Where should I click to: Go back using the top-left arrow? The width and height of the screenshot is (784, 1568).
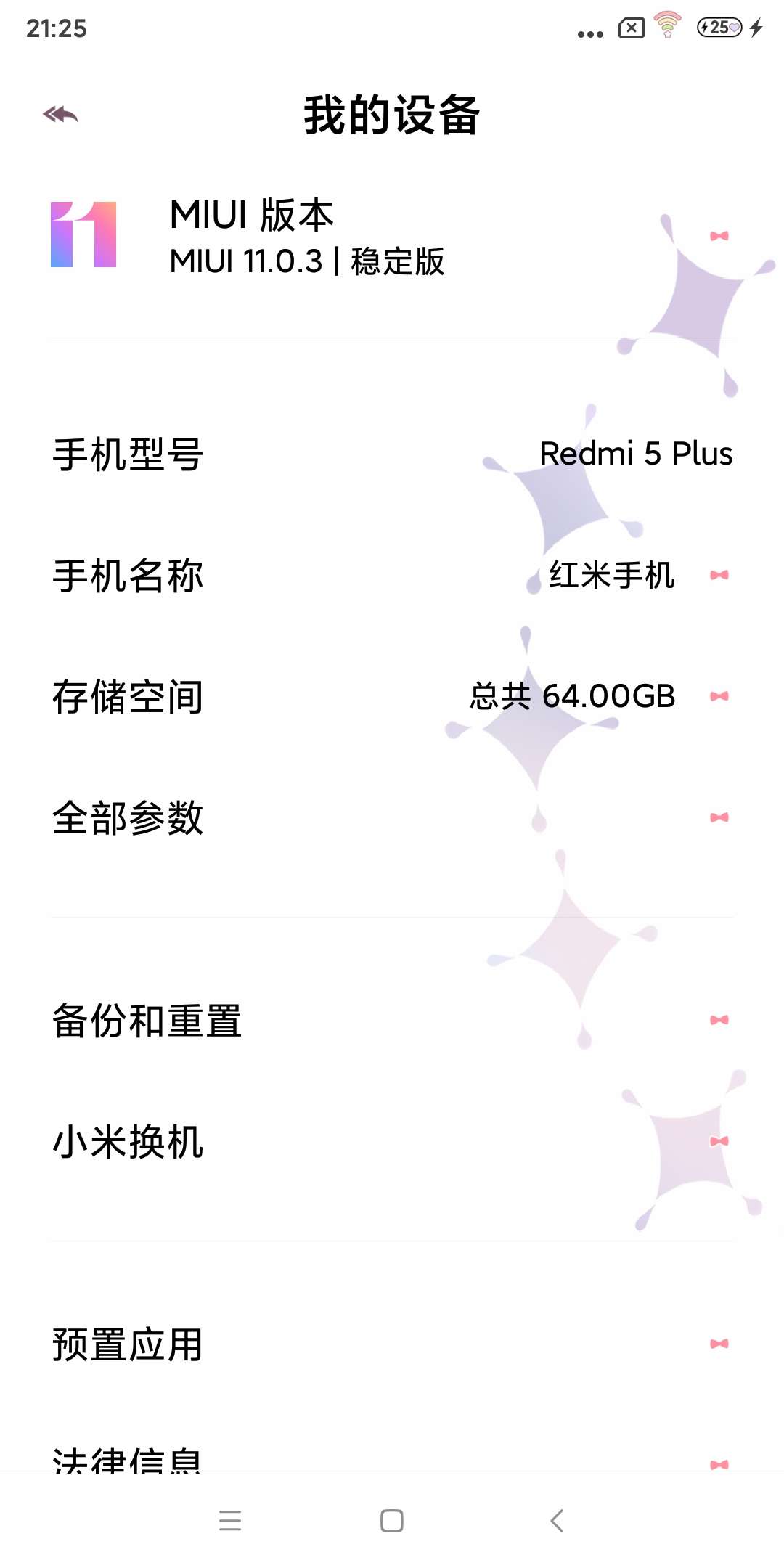pyautogui.click(x=60, y=115)
